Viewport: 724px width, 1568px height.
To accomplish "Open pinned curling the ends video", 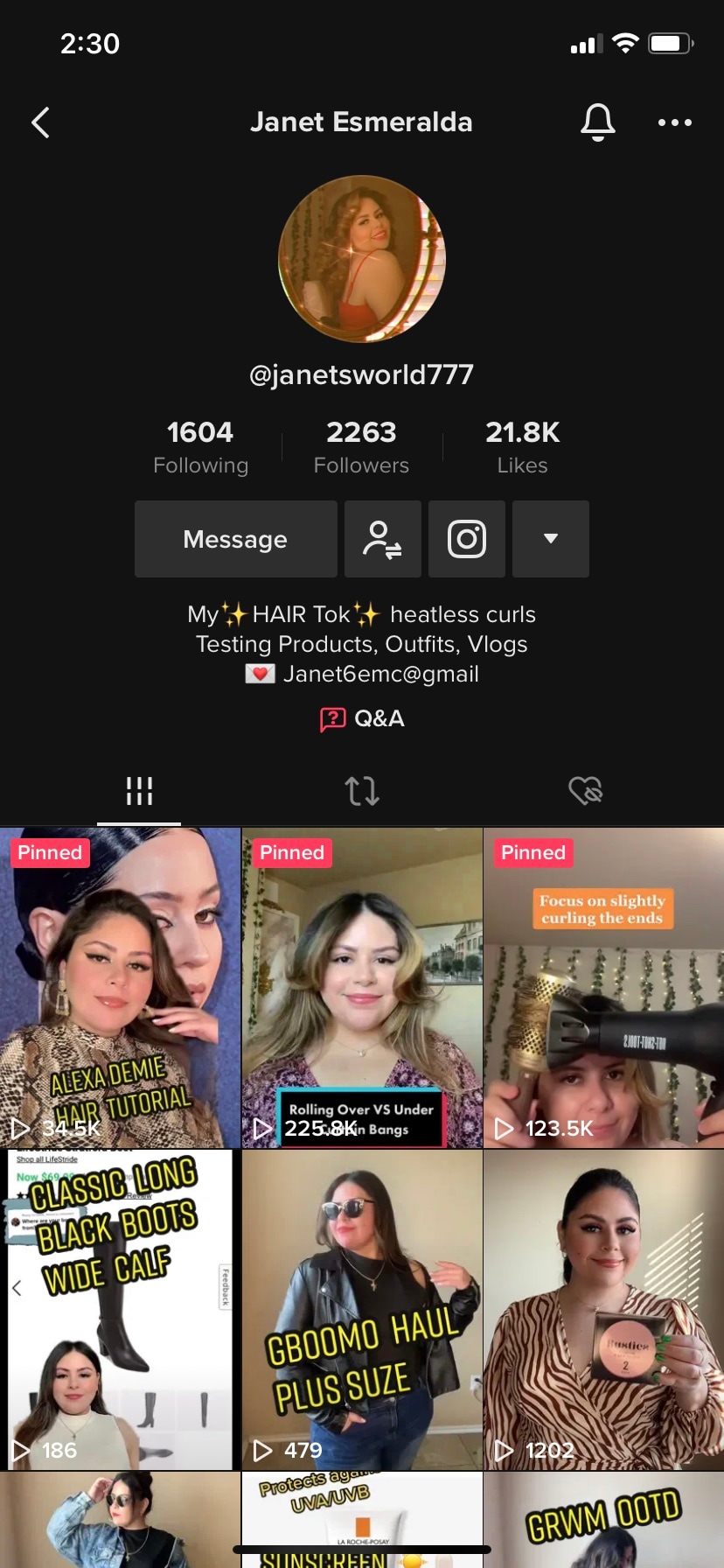I will (x=603, y=989).
